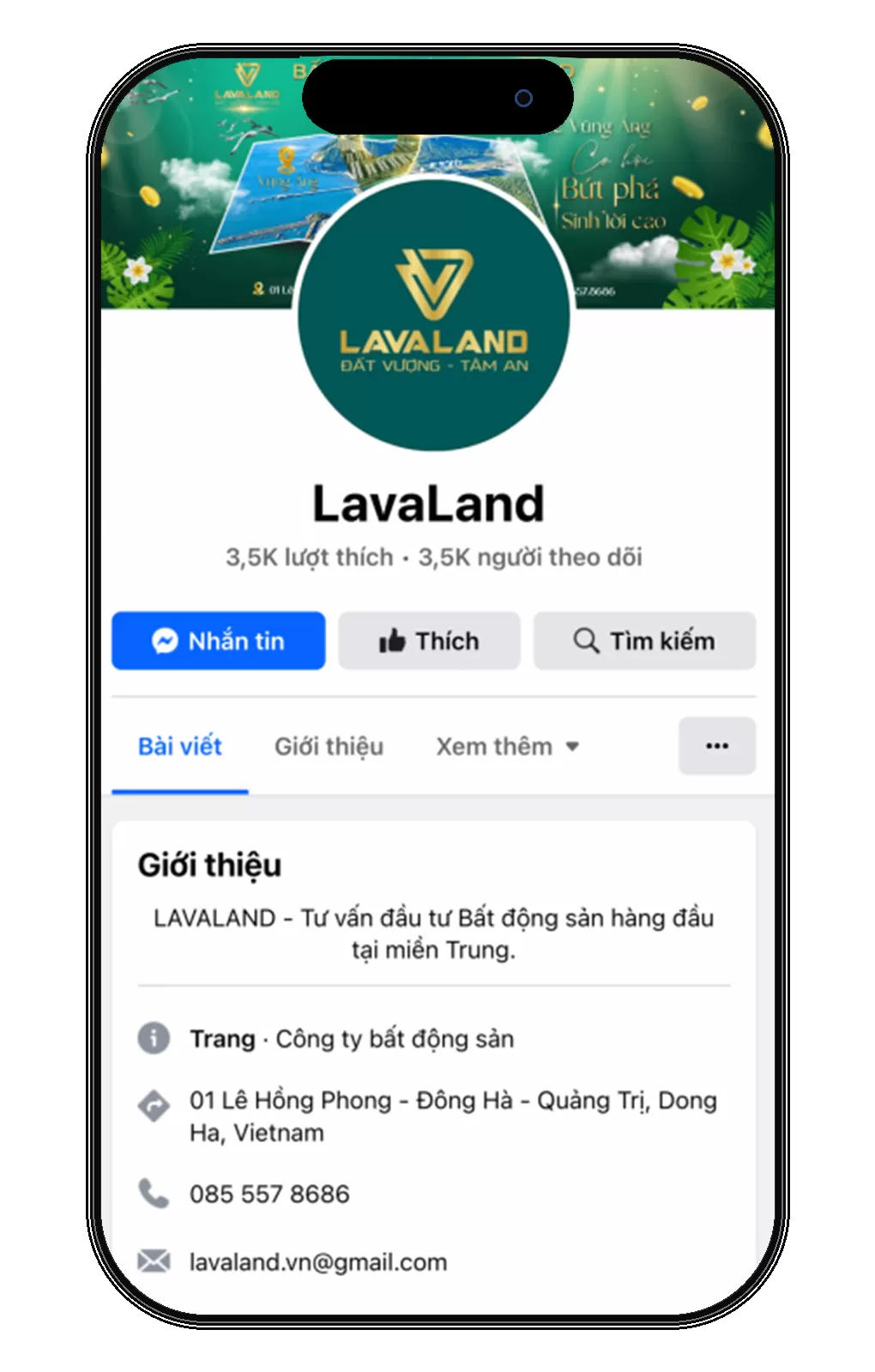Switch to the Giới thiệu tab
875x1372 pixels.
[329, 746]
